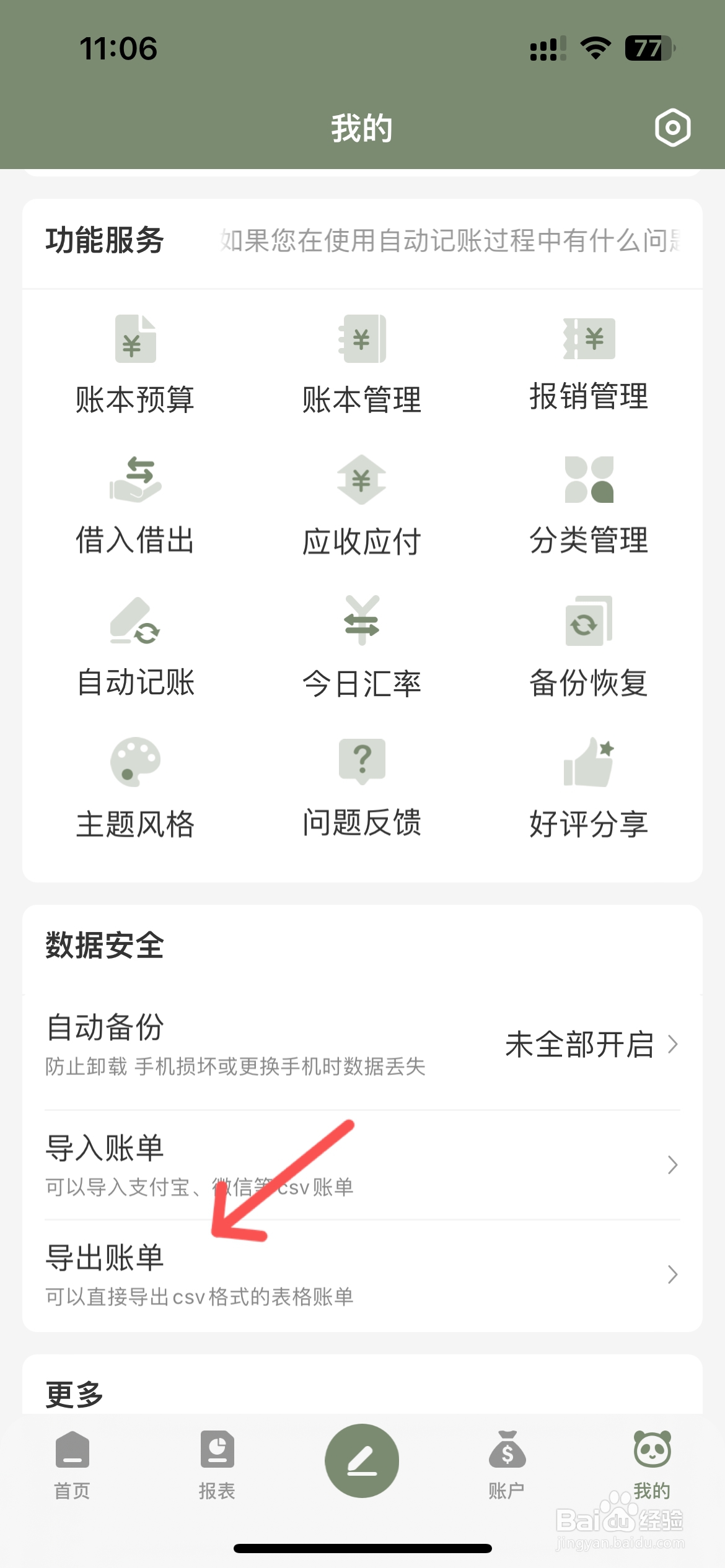Switch to 账户 accounts tab
The image size is (725, 1568).
pos(507,1465)
